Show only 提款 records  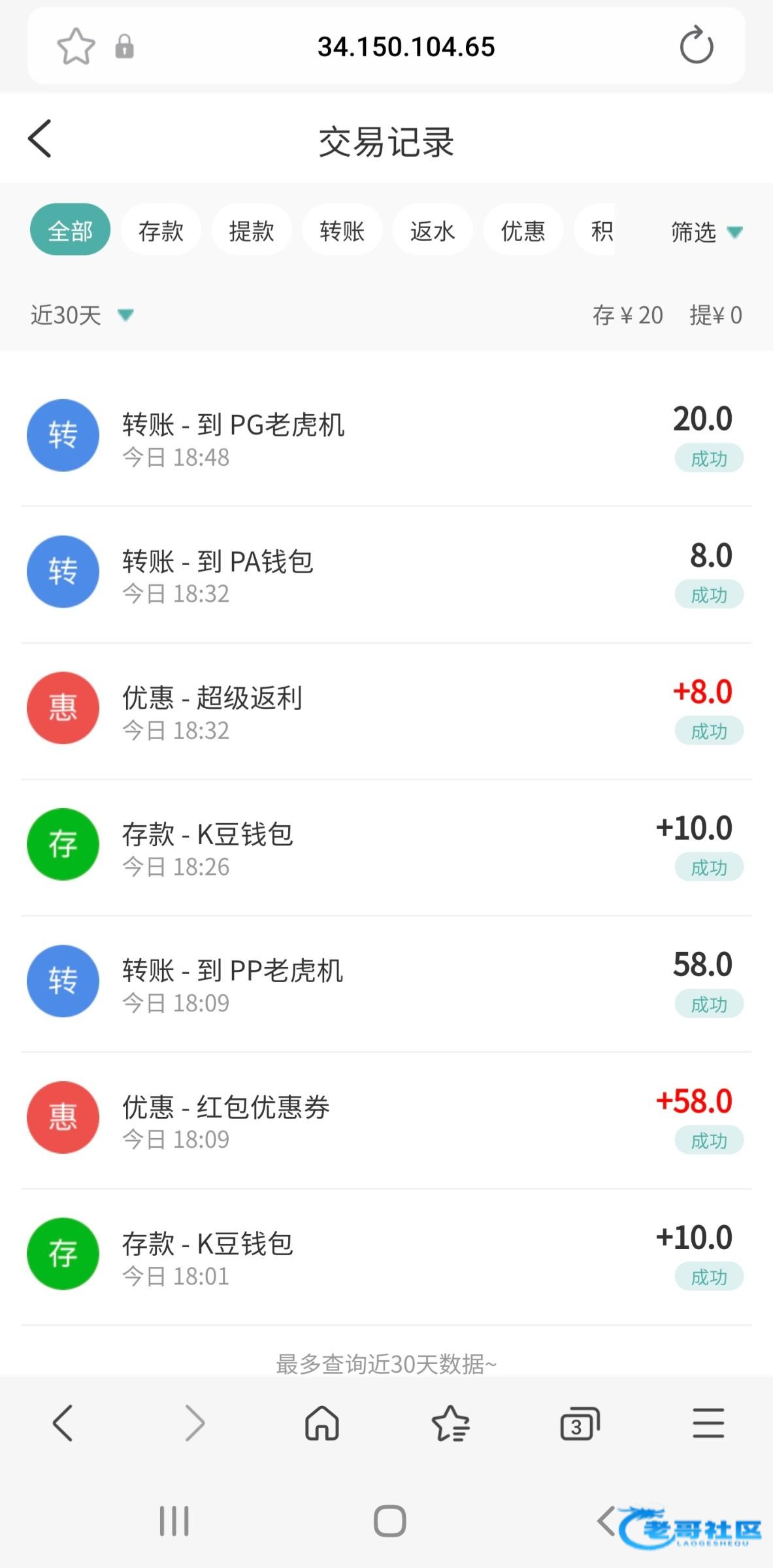pos(251,231)
